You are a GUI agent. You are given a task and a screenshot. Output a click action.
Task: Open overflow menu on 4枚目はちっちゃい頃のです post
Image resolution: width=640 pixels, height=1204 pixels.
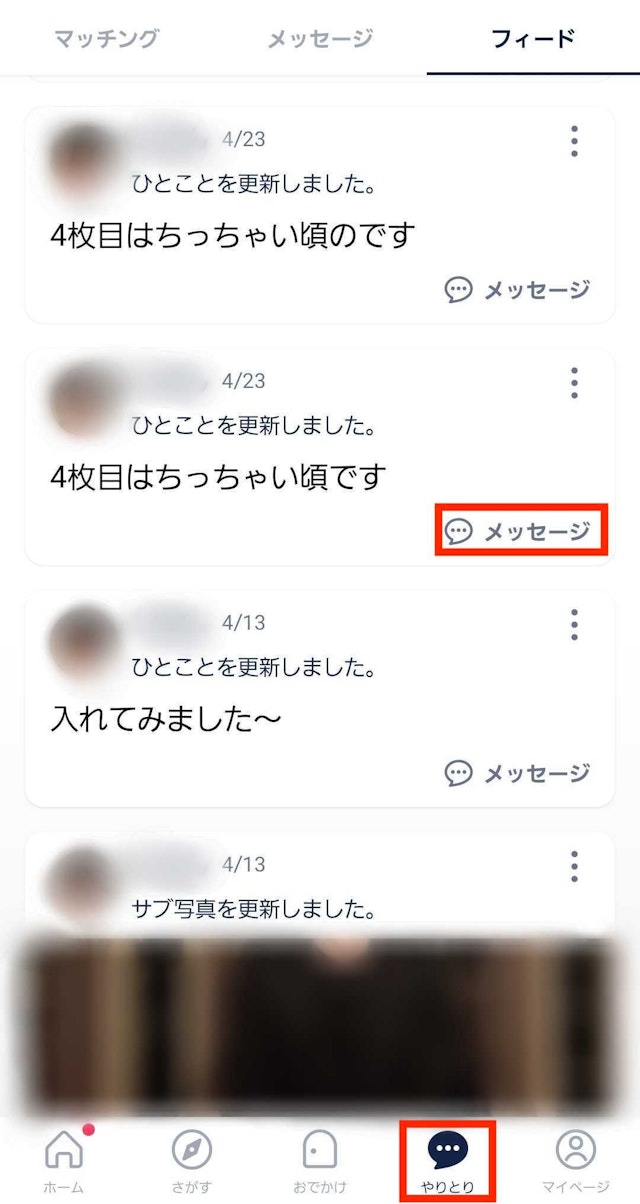(x=574, y=141)
